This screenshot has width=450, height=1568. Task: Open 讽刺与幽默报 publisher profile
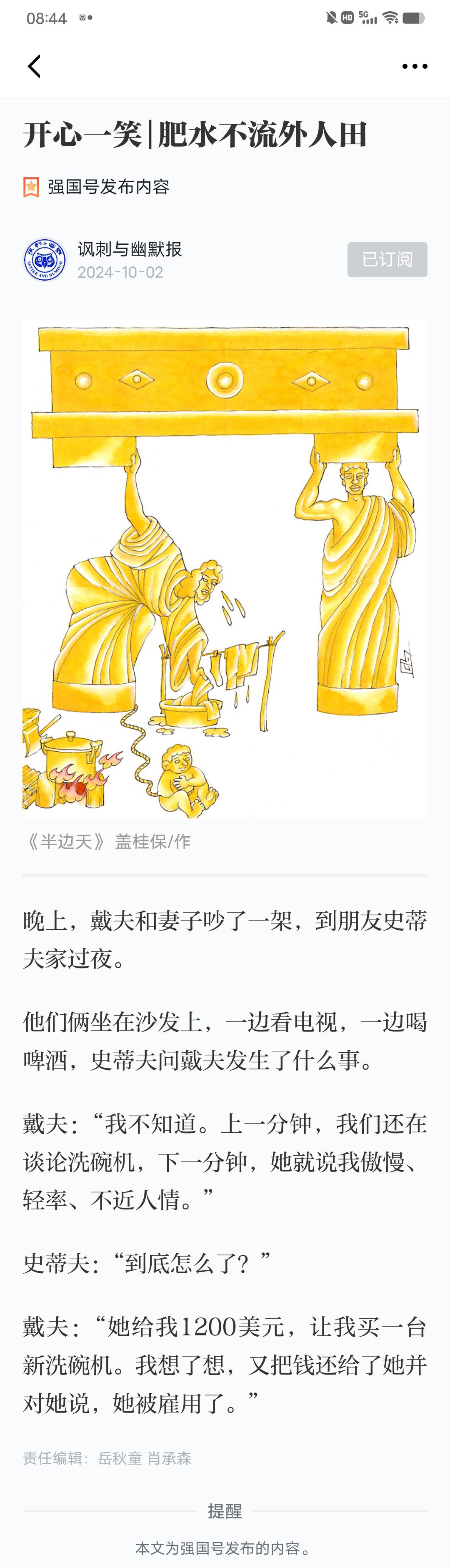[129, 249]
